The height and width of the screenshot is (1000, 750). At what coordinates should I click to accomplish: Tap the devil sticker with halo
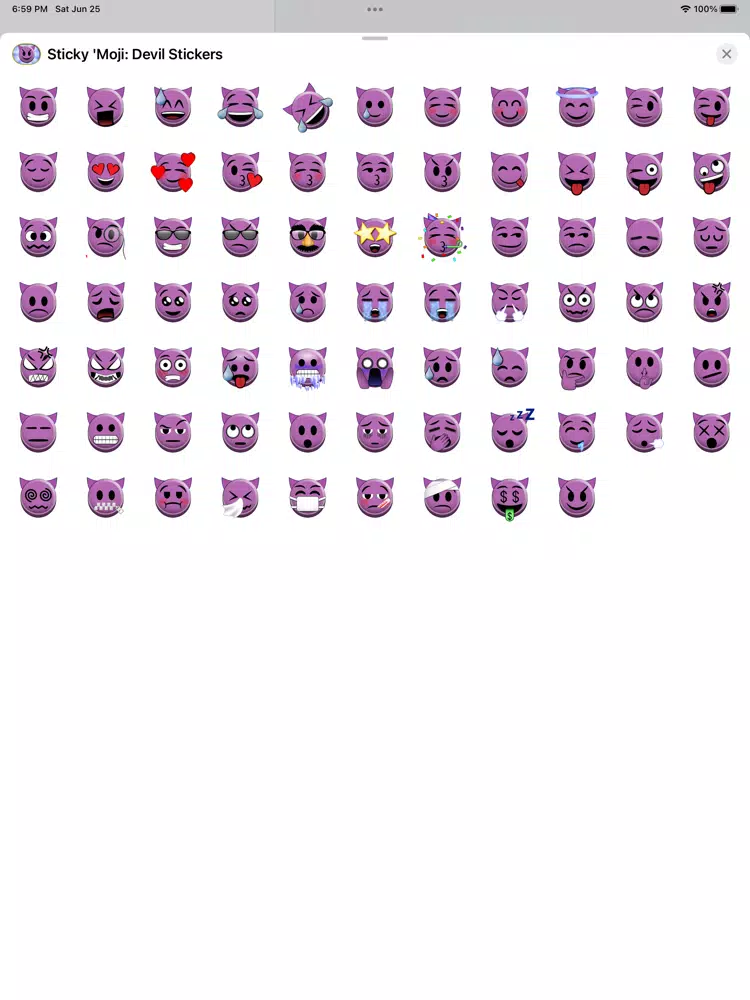[x=577, y=106]
